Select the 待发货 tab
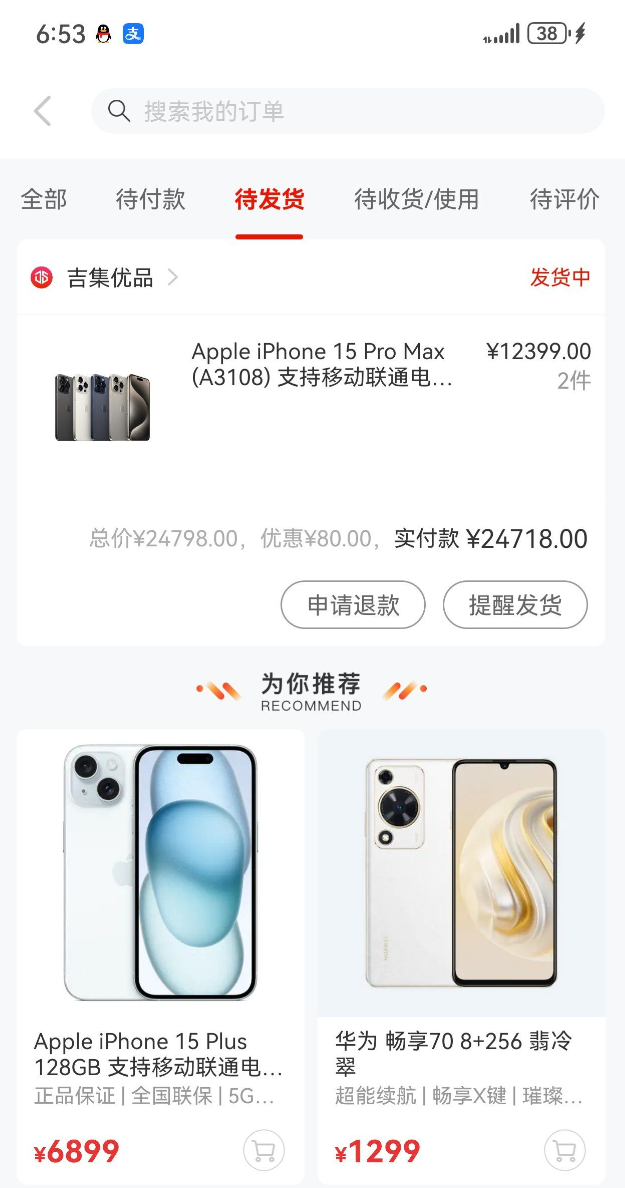This screenshot has height=1188, width=625. pos(269,199)
